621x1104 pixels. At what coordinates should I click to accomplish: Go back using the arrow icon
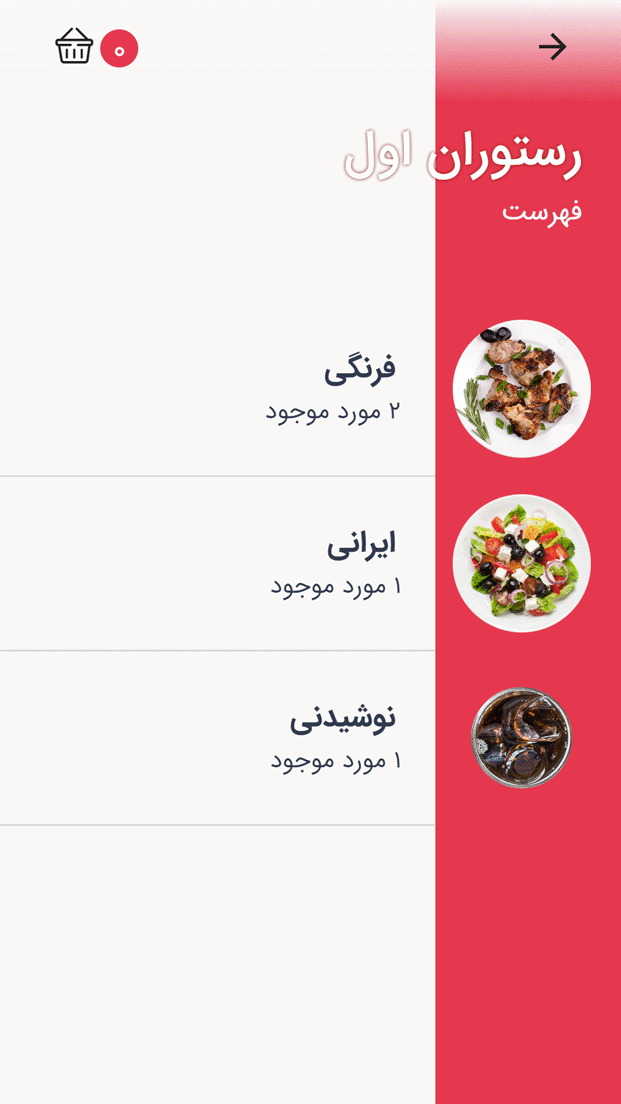[552, 47]
